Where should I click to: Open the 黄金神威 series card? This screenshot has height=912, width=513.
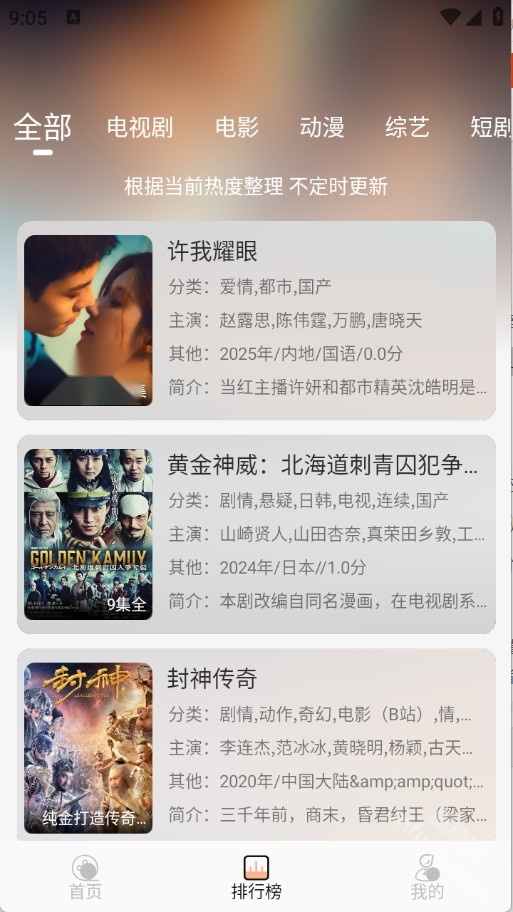[x=256, y=535]
